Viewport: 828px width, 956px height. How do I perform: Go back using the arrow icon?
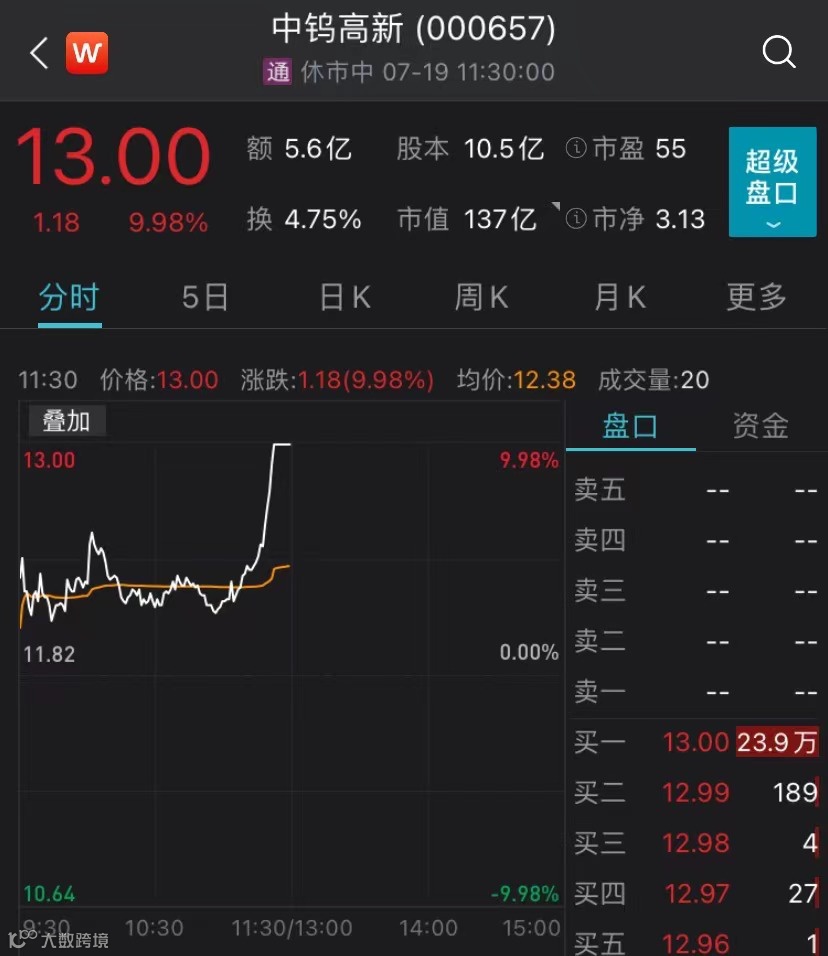click(39, 53)
